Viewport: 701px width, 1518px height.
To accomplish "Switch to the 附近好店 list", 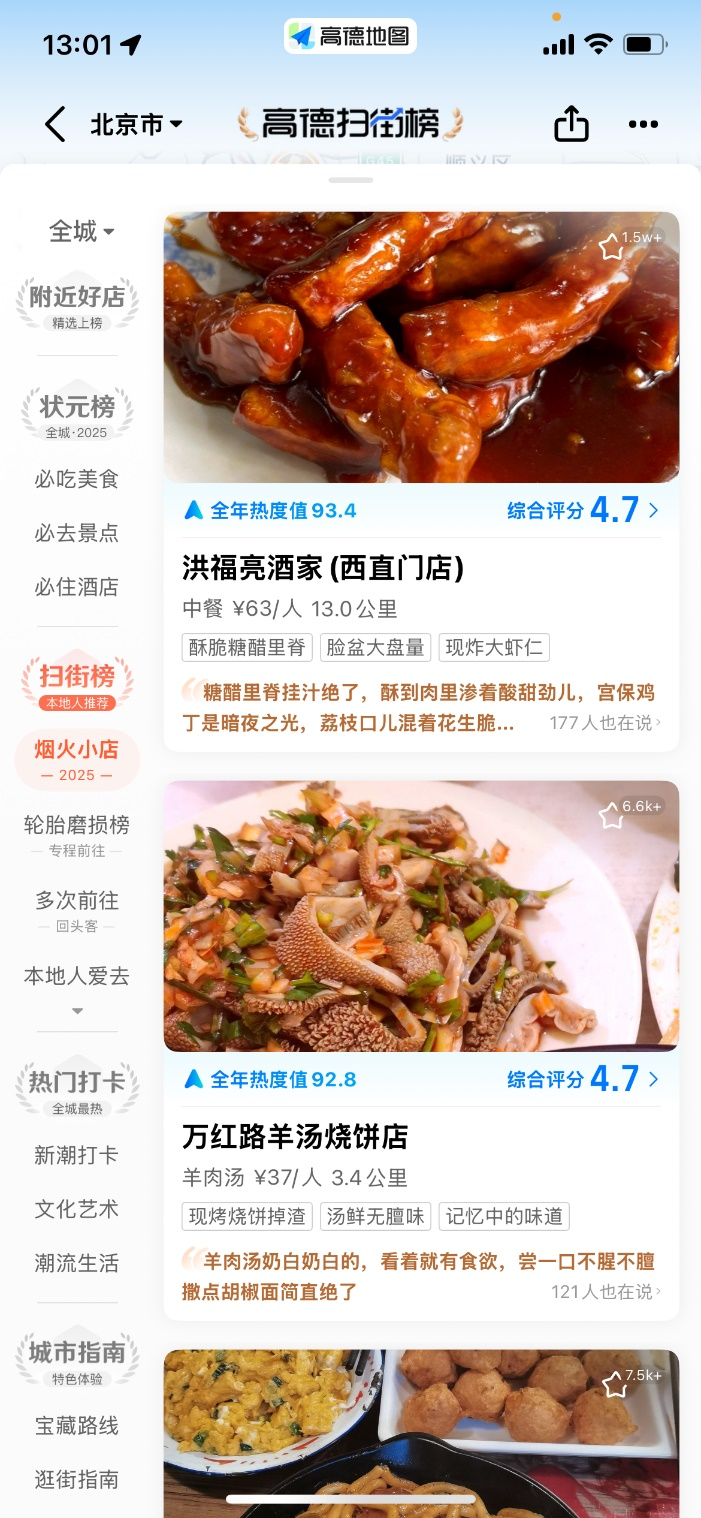I will click(x=77, y=303).
